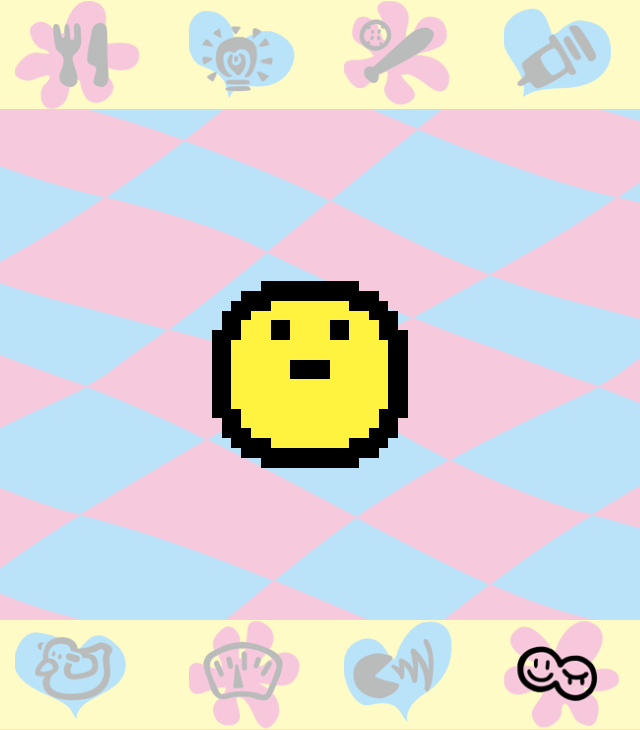640x730 pixels.
Task: Tap the yellow pet character
Action: click(x=310, y=375)
